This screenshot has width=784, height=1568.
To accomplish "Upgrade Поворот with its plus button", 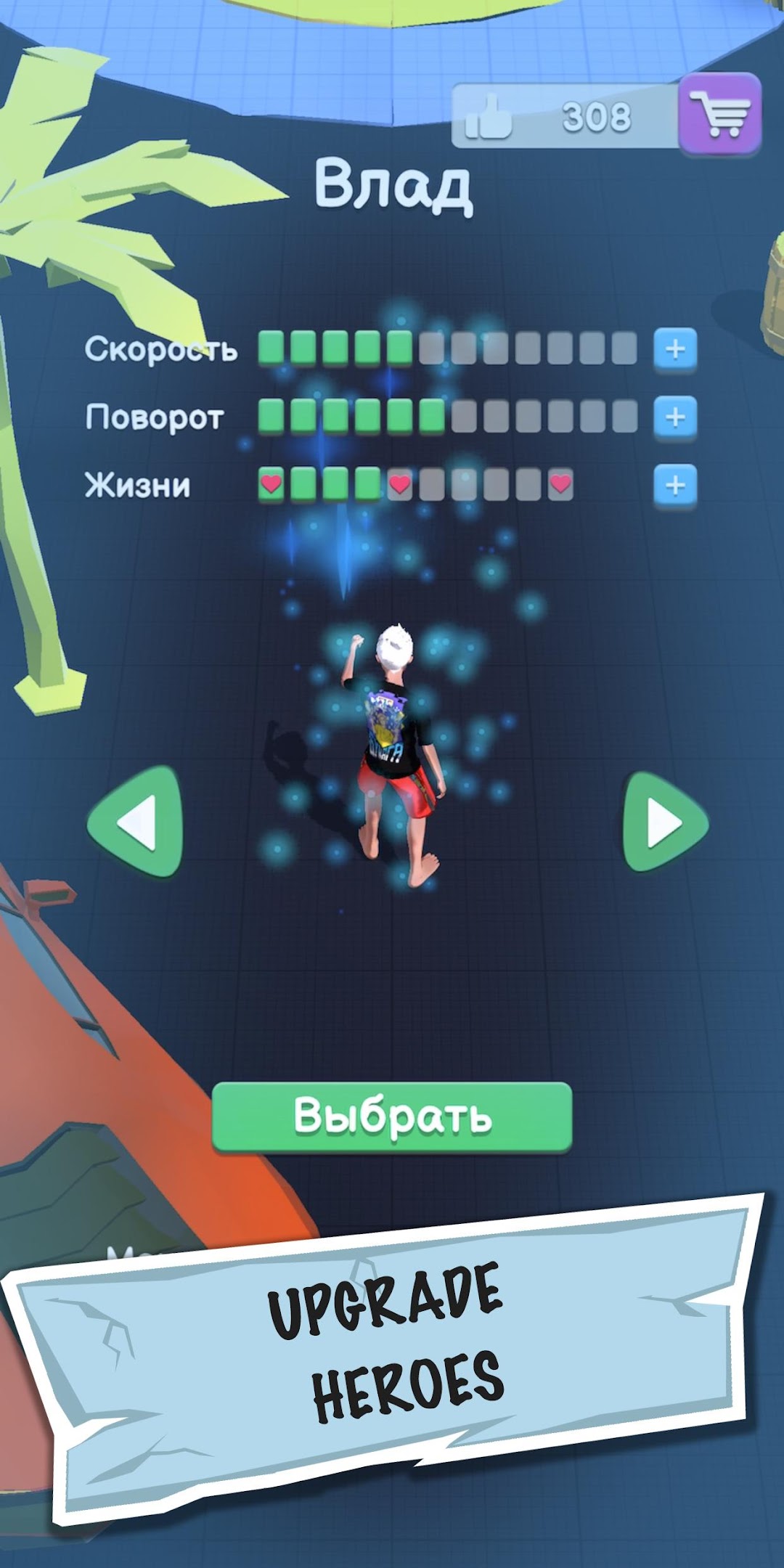I will (677, 416).
